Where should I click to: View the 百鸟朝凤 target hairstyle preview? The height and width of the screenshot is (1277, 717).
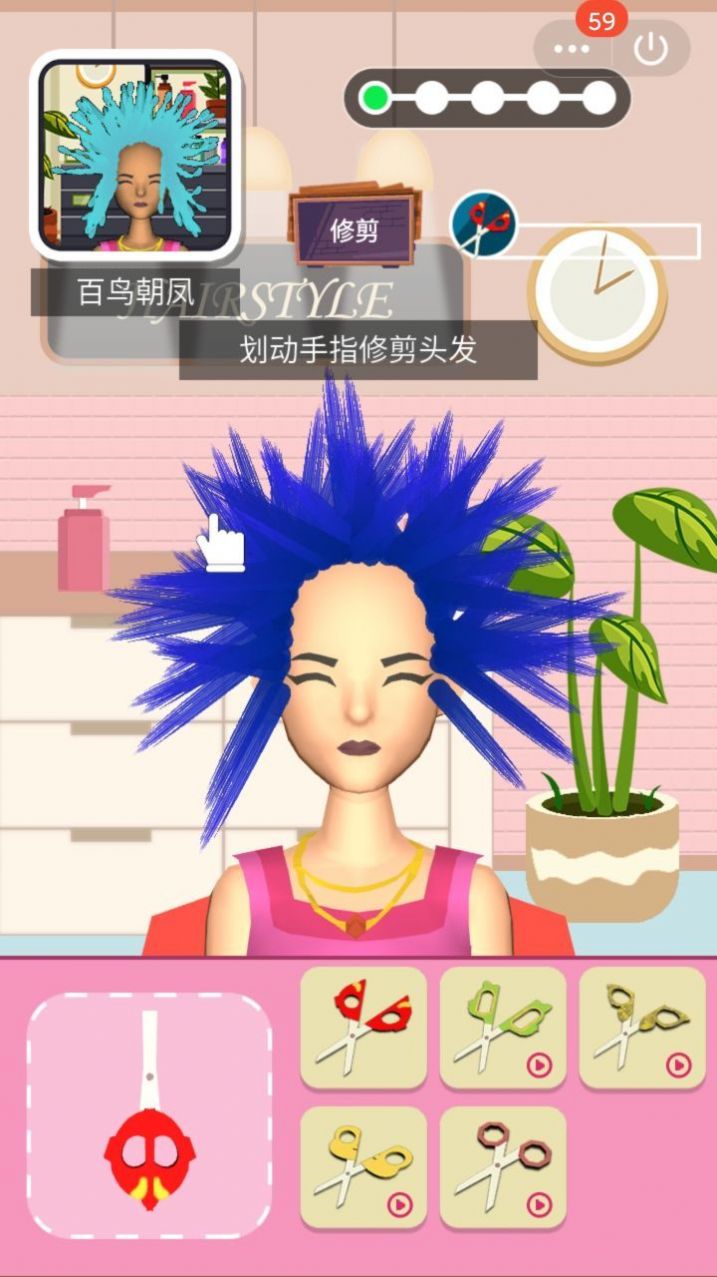(136, 155)
